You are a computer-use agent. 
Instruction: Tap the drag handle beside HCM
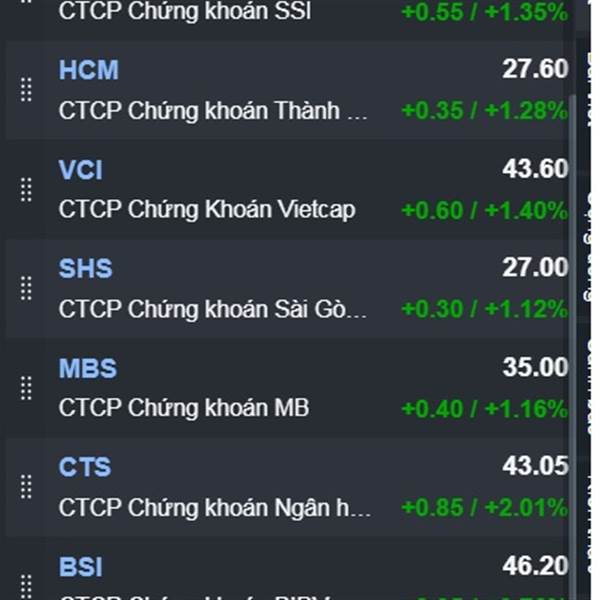pyautogui.click(x=26, y=90)
